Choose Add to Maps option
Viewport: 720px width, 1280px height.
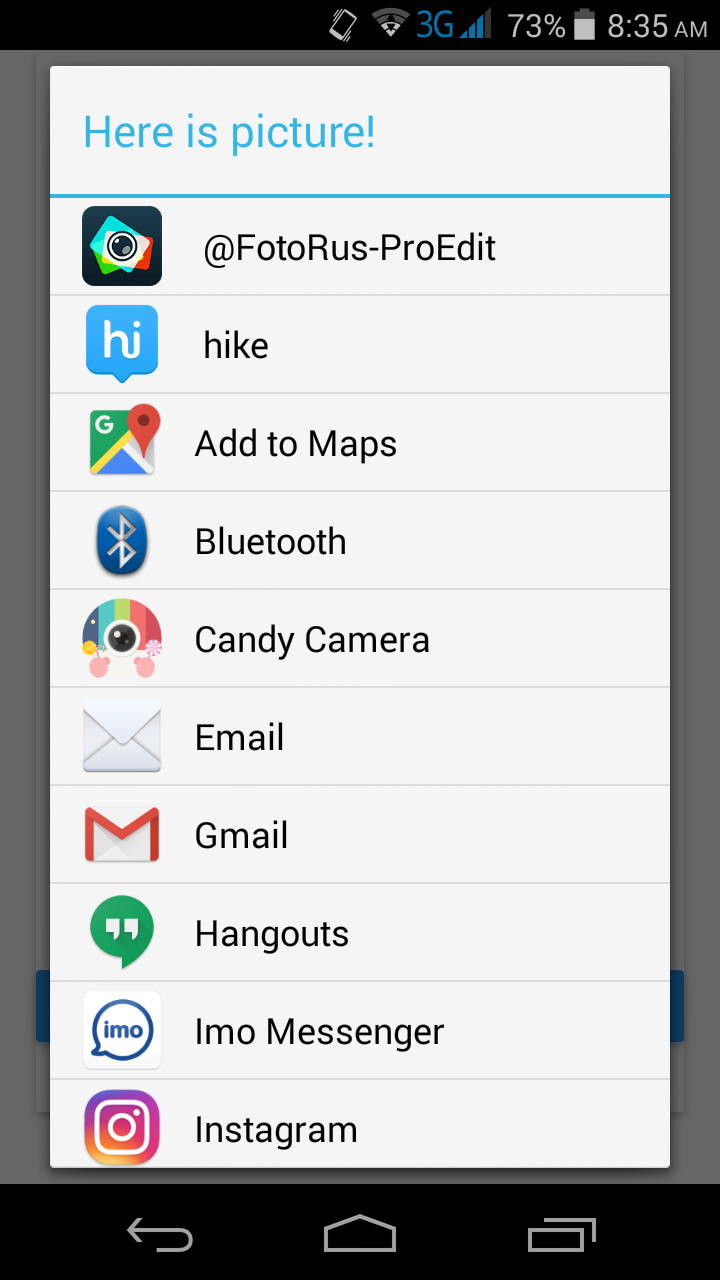(360, 443)
